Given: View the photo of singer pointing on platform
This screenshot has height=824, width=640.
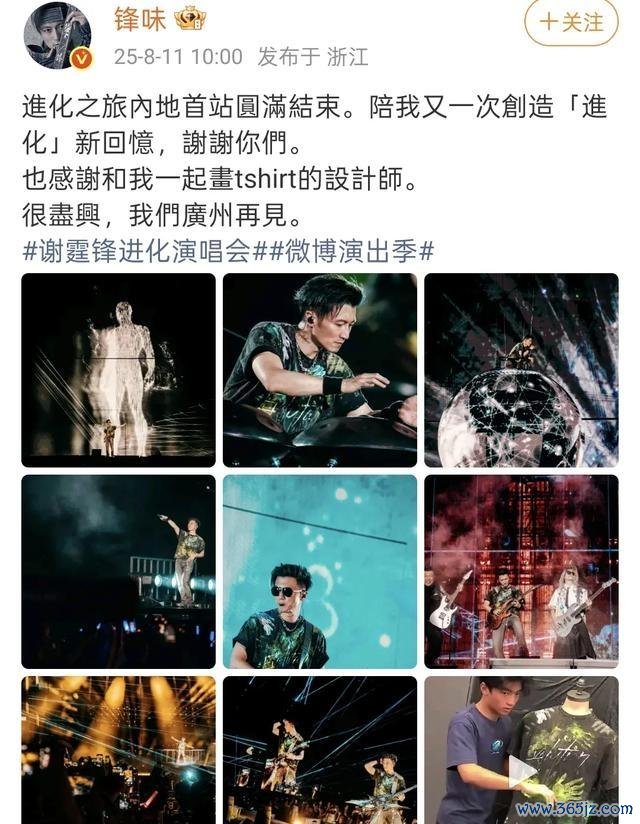Looking at the screenshot, I should pyautogui.click(x=118, y=571).
